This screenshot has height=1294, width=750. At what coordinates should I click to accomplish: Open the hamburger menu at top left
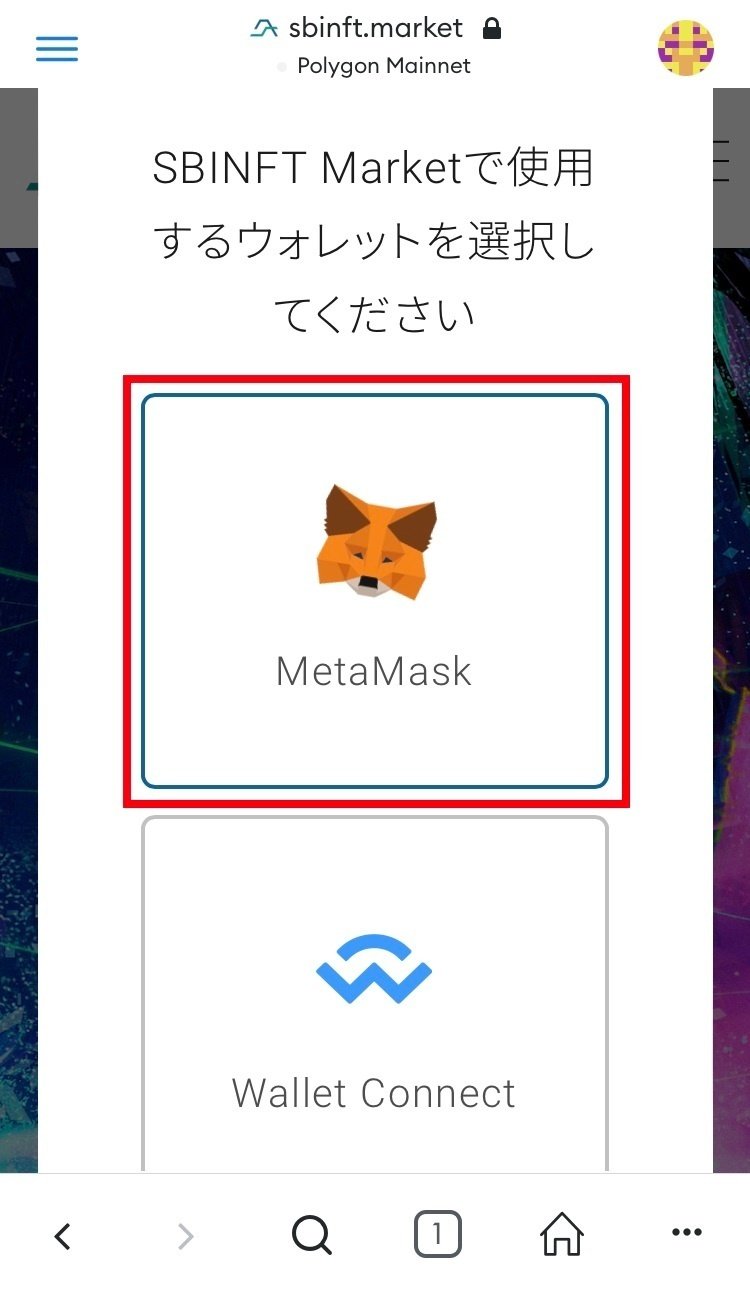[56, 47]
